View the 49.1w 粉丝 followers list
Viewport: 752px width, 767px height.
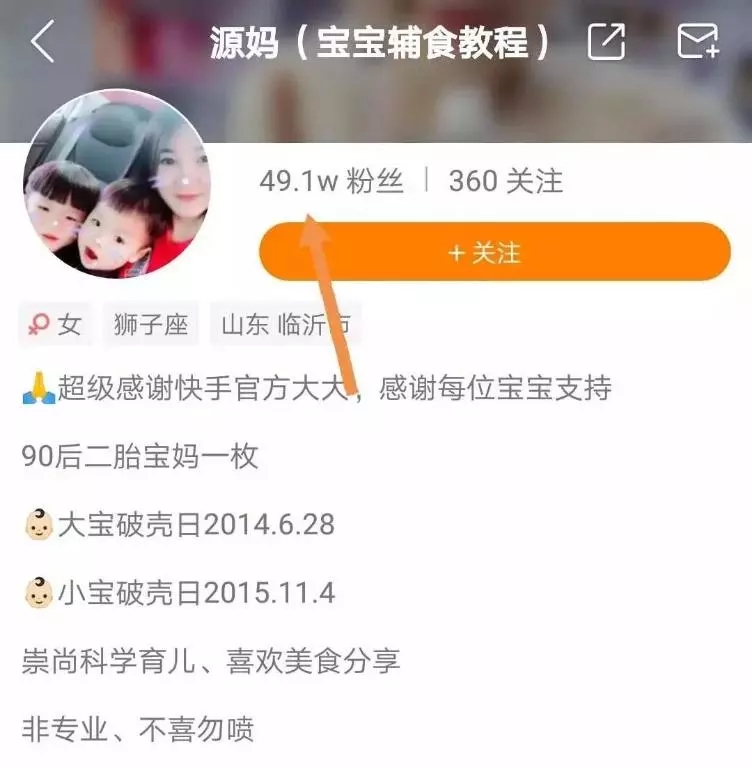(x=331, y=181)
